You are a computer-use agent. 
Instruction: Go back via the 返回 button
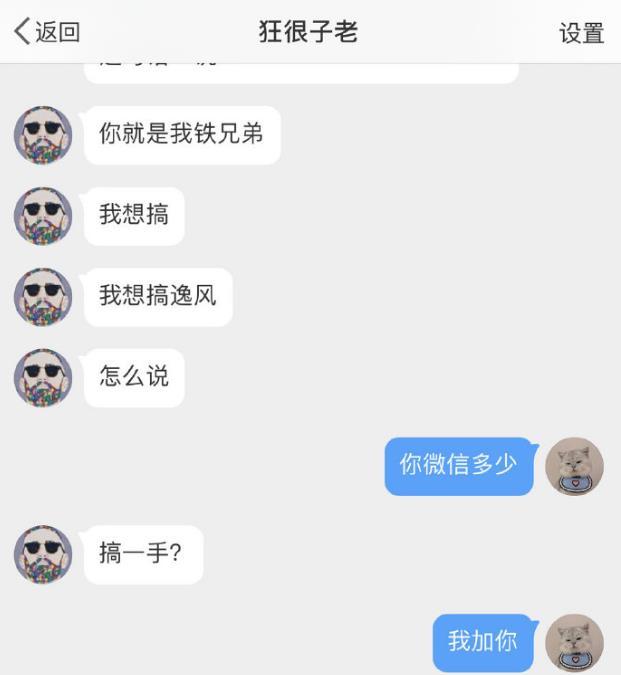point(46,32)
